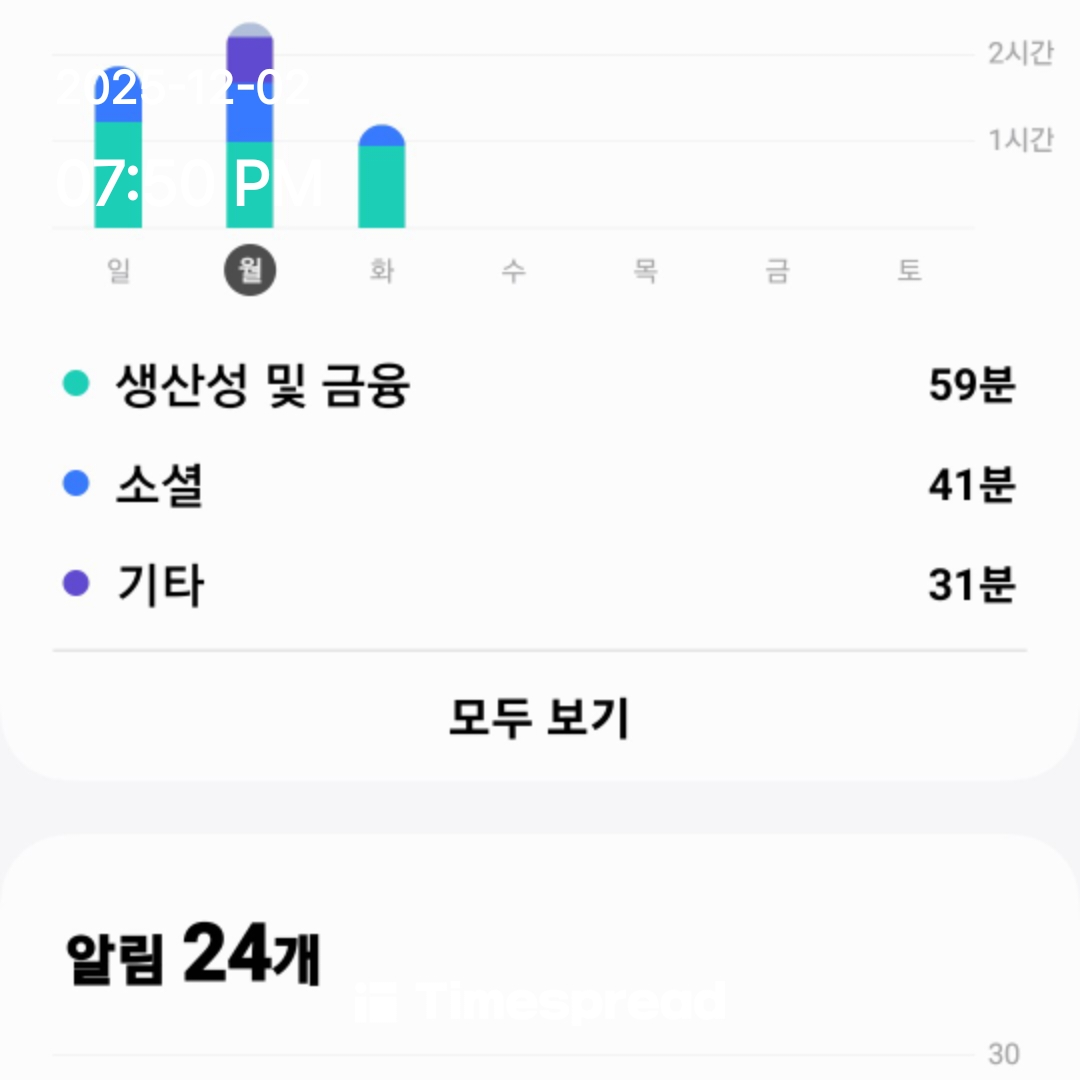The height and width of the screenshot is (1080, 1080).
Task: Select 화 (Tuesday) on the usage chart
Action: pyautogui.click(x=381, y=271)
